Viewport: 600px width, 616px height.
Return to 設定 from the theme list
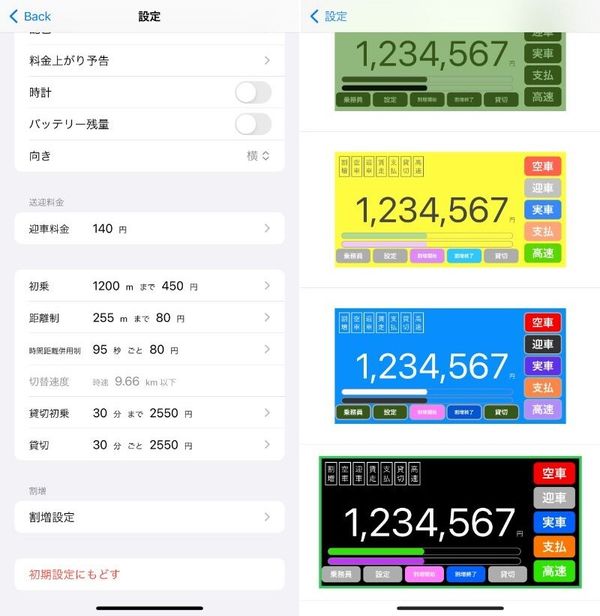(328, 16)
